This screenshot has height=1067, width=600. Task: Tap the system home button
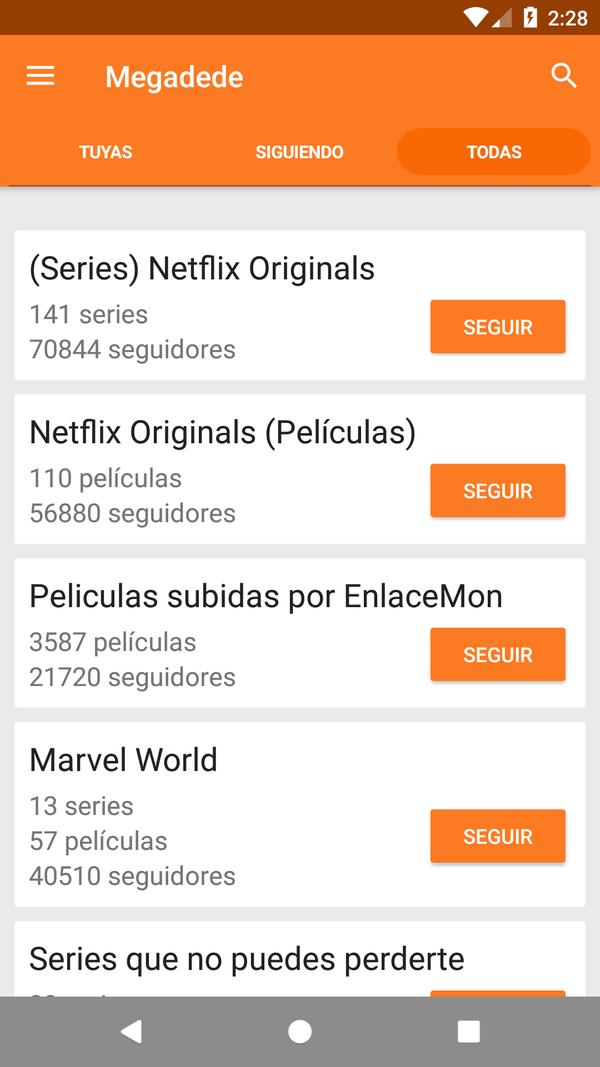point(300,1032)
